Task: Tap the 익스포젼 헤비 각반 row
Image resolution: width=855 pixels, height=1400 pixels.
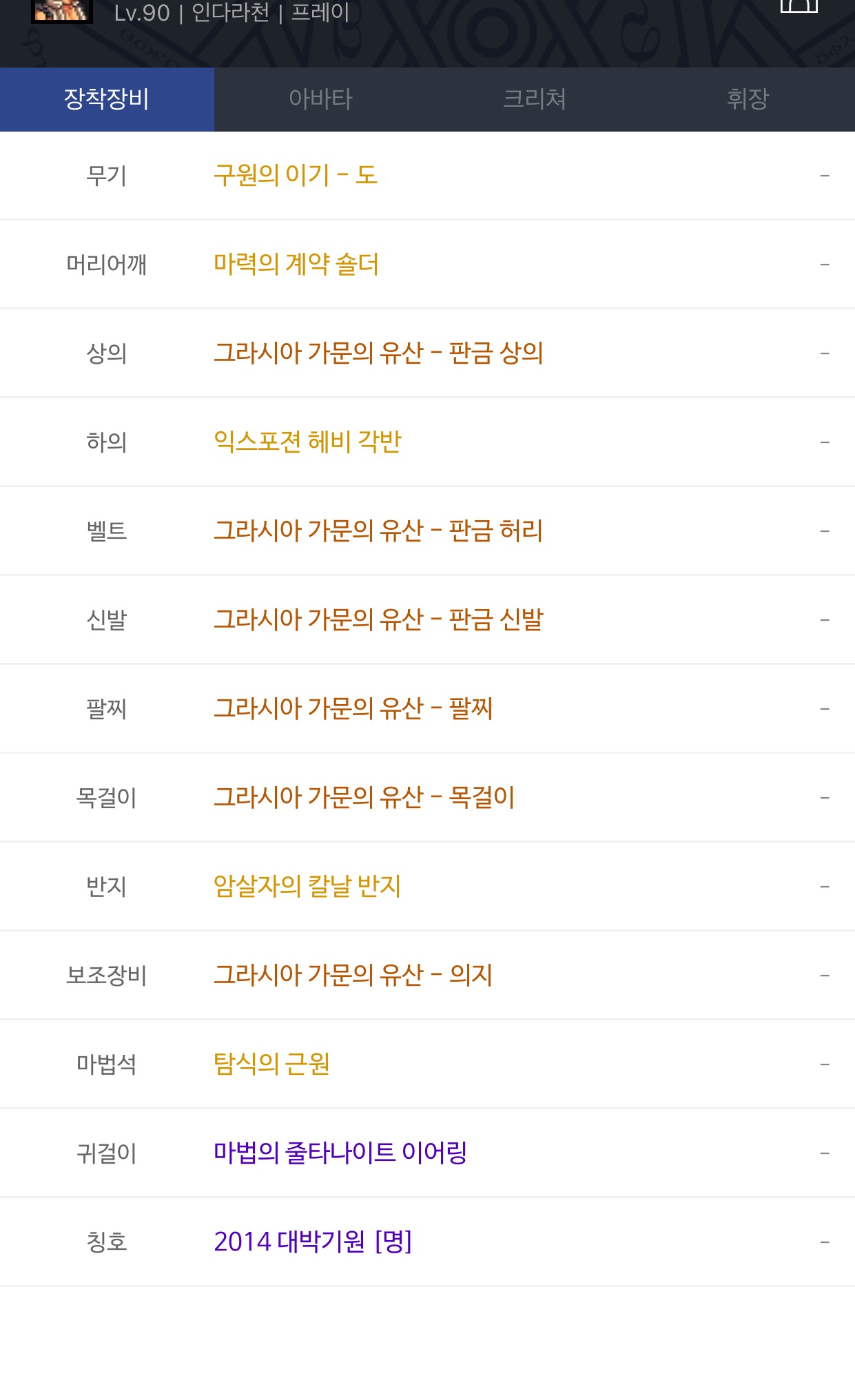Action: coord(307,442)
